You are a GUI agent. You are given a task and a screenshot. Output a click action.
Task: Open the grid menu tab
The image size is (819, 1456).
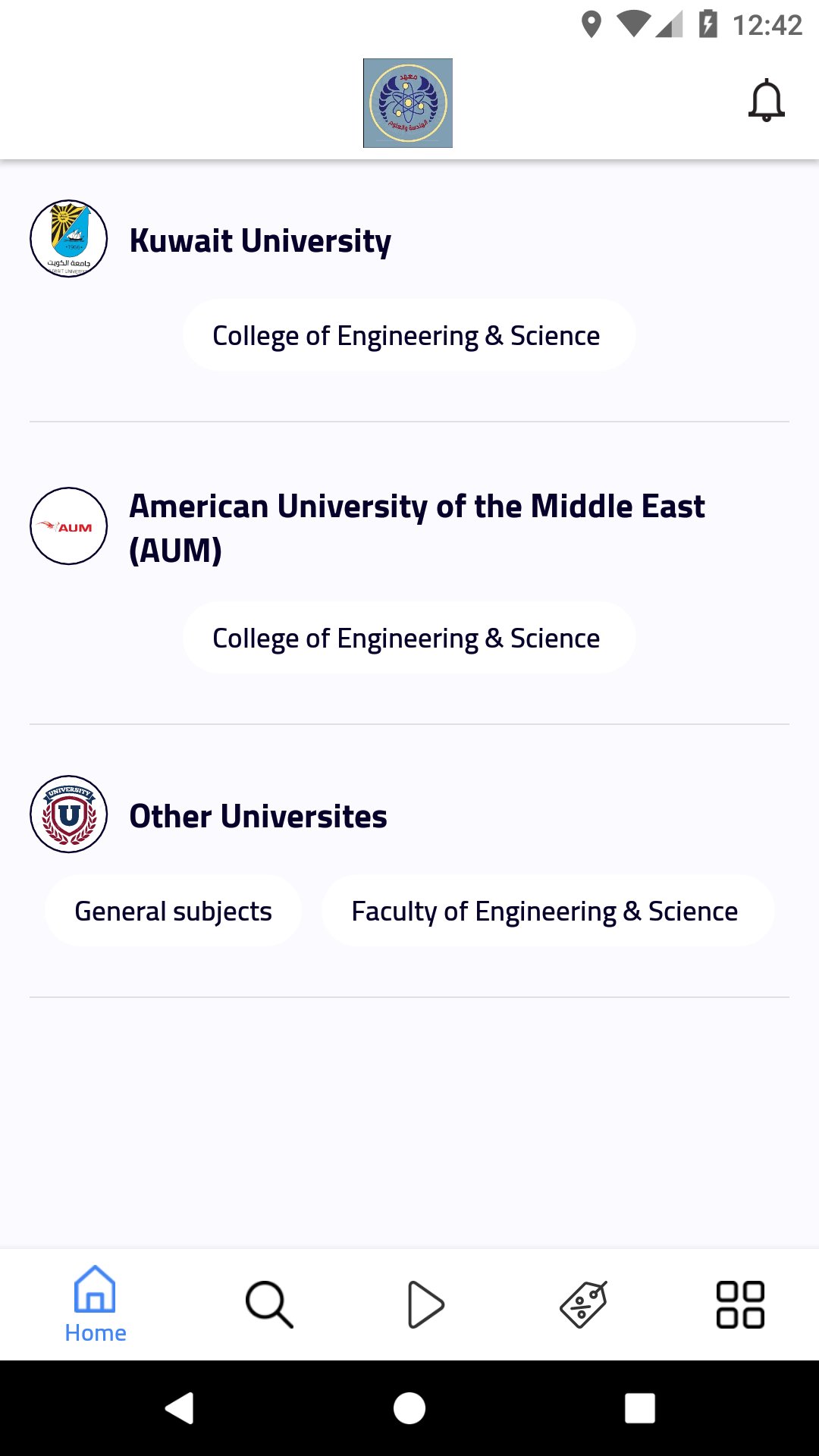(x=740, y=1304)
